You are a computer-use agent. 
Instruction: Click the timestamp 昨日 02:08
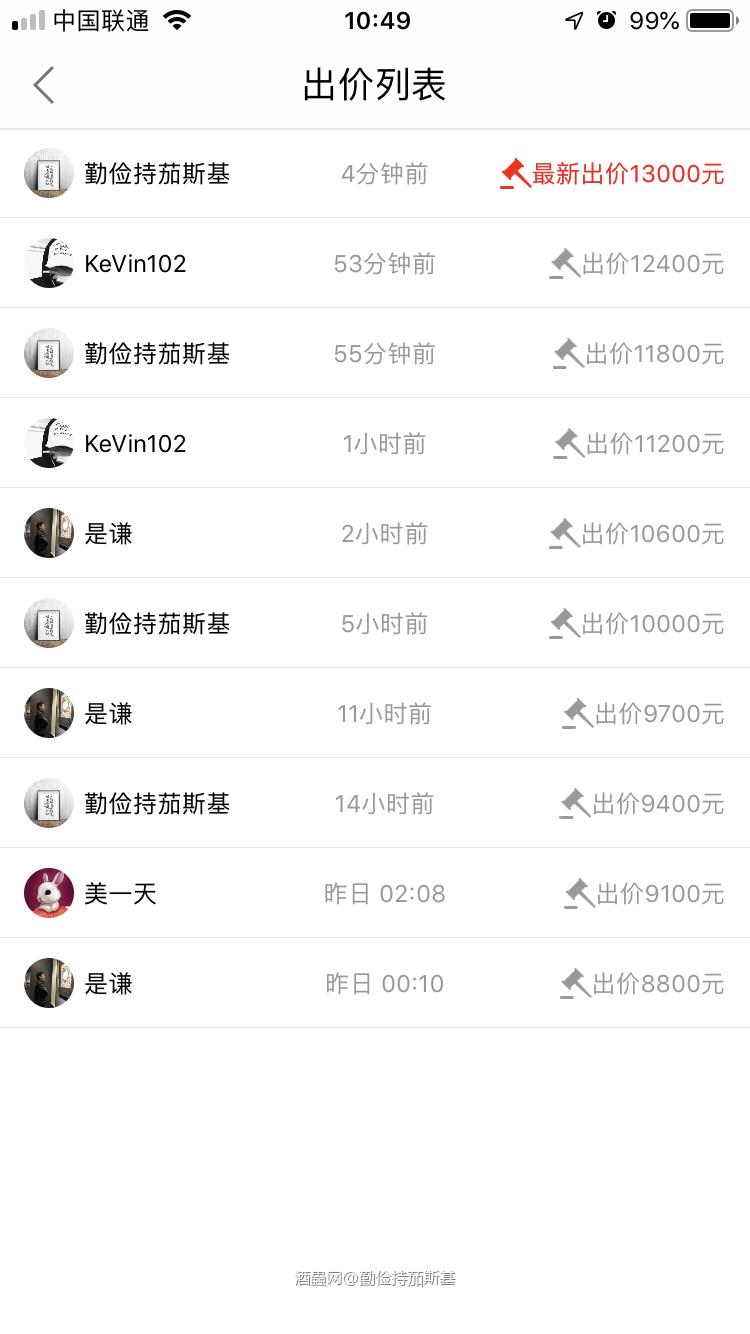tap(384, 893)
